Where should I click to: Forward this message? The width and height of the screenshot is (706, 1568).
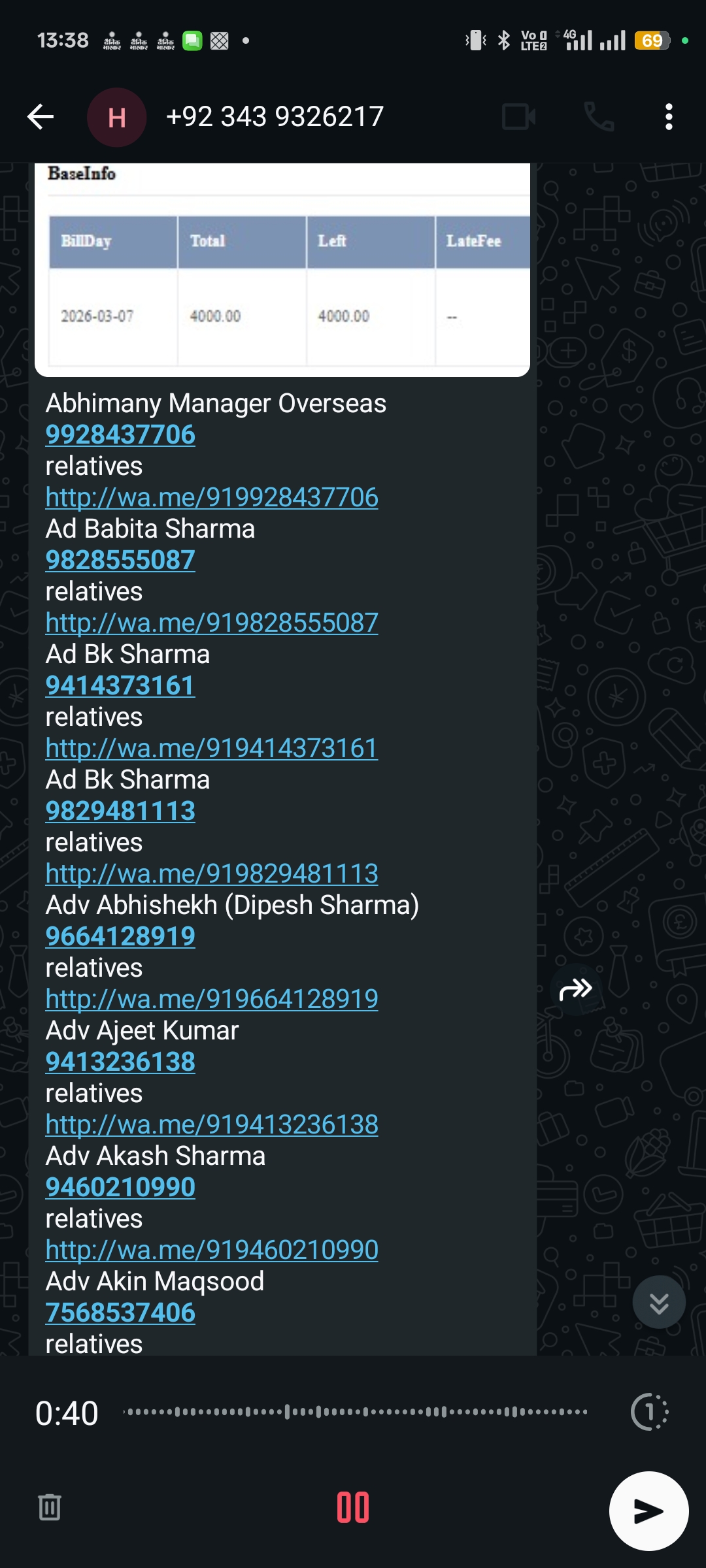click(x=576, y=990)
